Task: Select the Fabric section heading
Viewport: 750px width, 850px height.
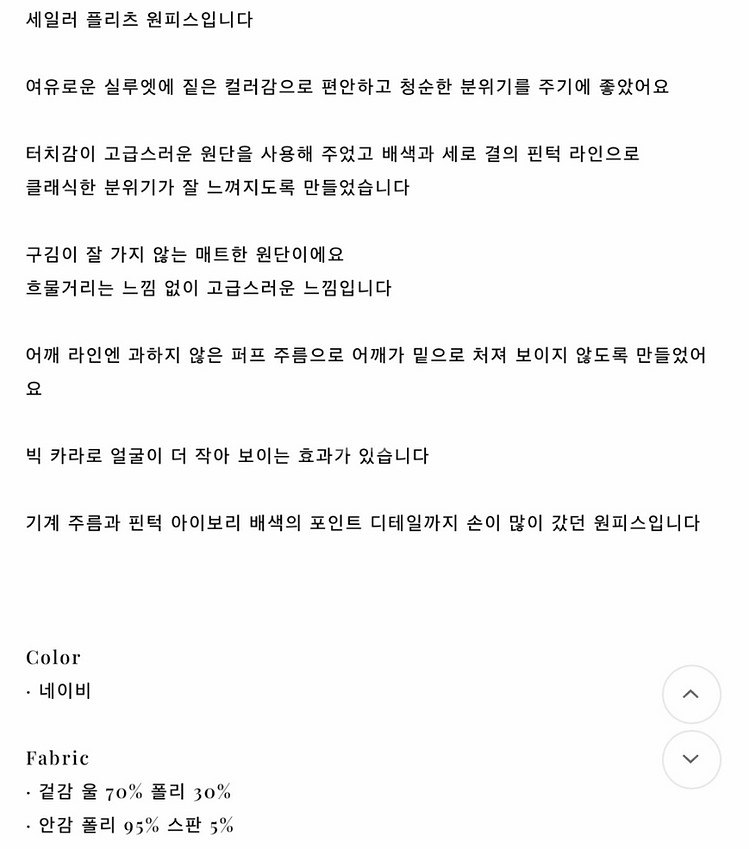Action: coord(59,758)
